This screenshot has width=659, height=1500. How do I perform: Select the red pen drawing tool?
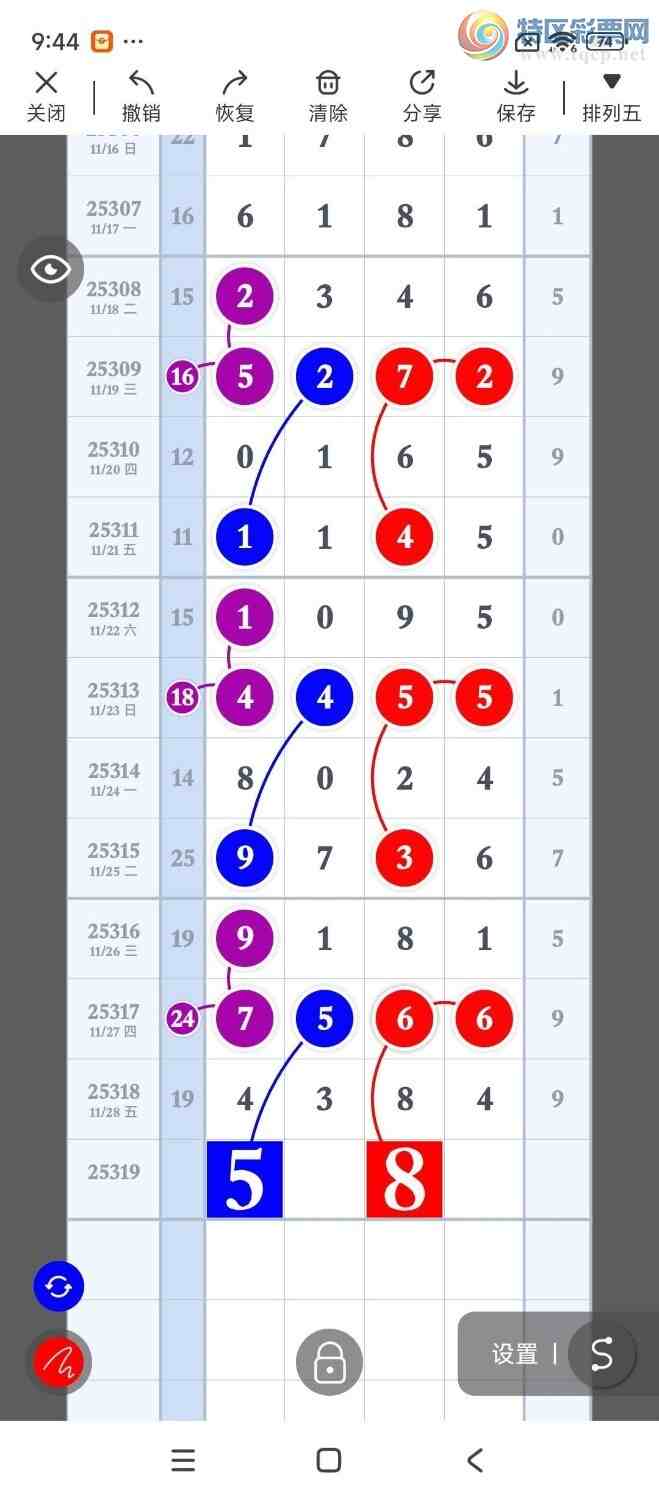pos(59,1362)
